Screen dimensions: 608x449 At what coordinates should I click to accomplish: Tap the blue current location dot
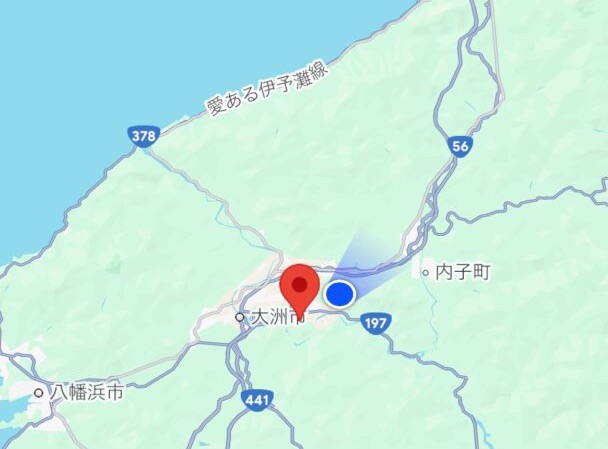pos(340,294)
